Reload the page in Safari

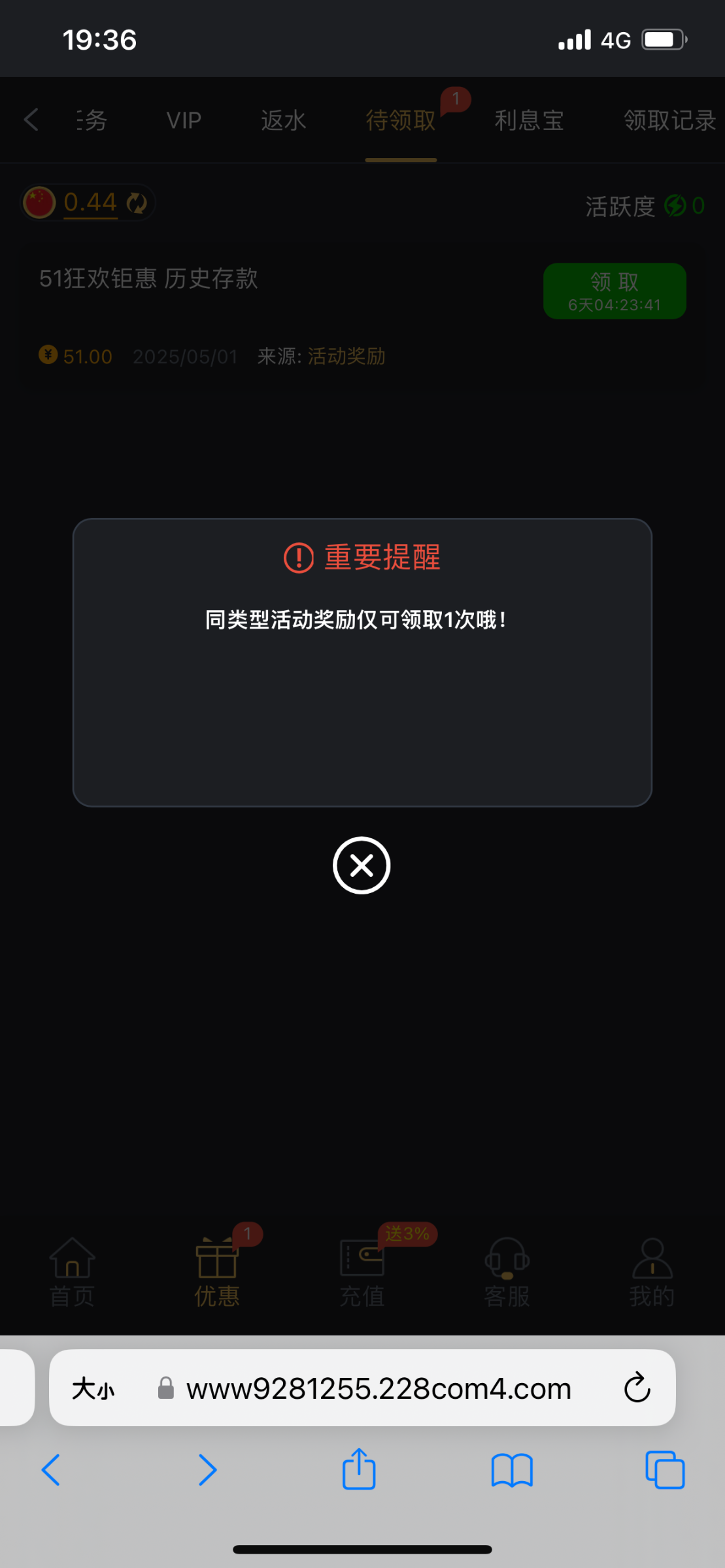tap(637, 1388)
